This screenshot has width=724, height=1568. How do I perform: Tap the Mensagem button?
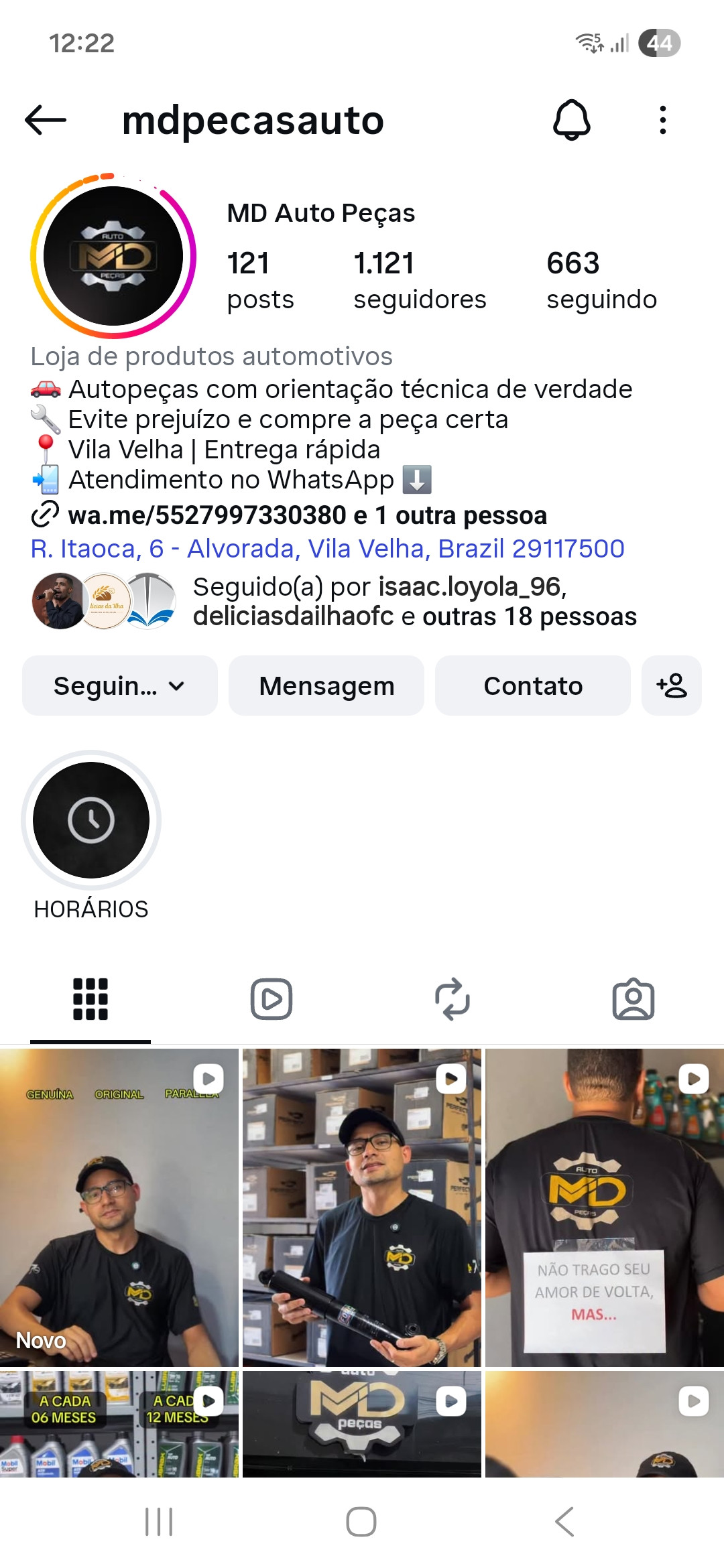(x=326, y=685)
